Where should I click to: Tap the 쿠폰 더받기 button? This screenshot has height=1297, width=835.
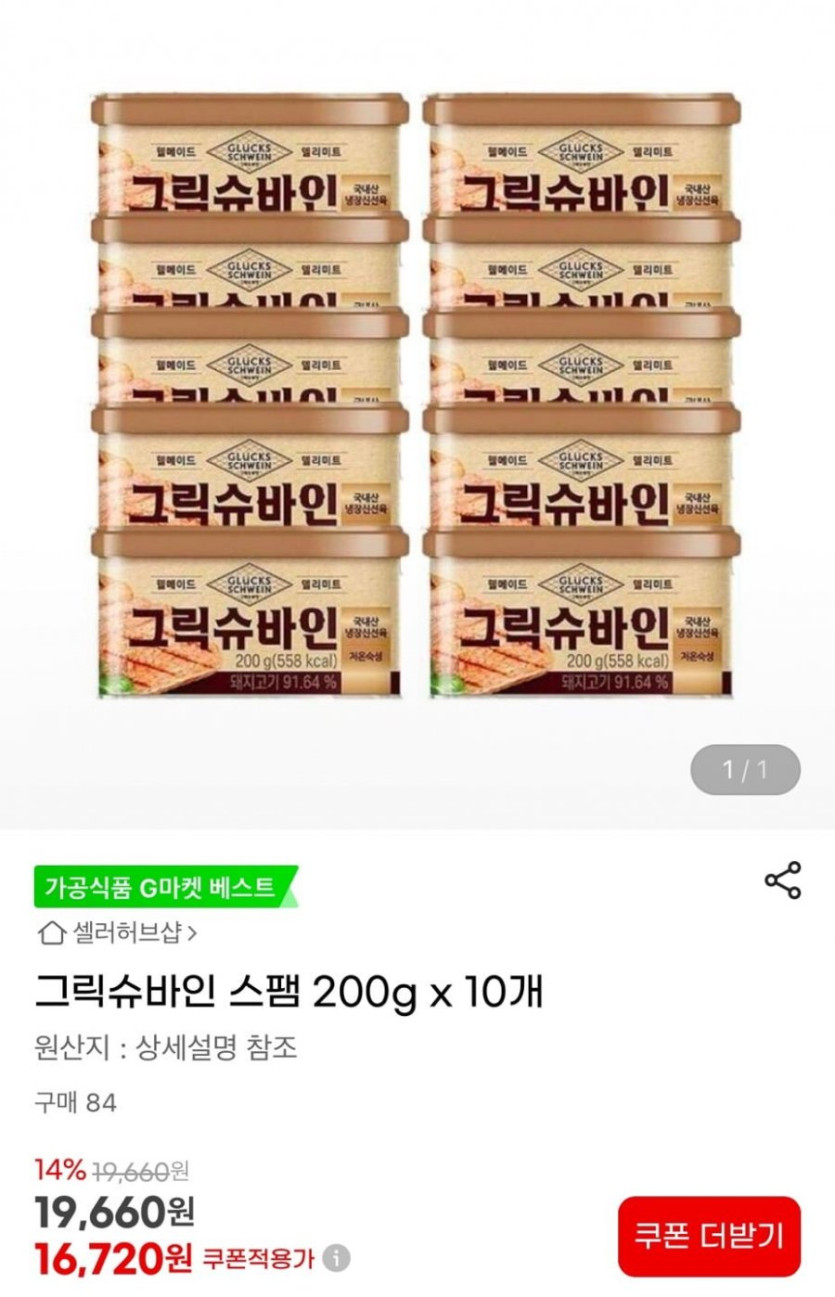coord(708,1236)
